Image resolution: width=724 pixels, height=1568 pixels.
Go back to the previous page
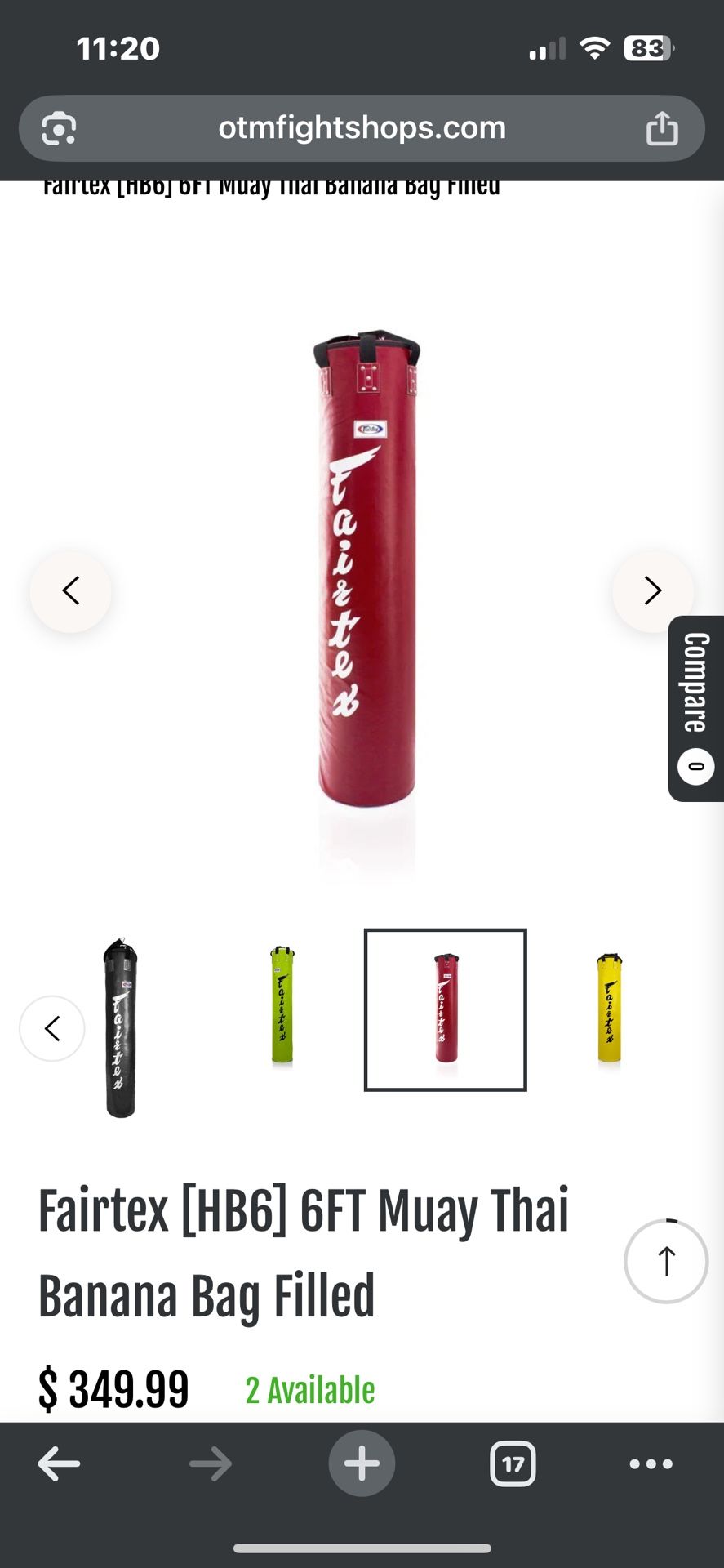point(59,1463)
